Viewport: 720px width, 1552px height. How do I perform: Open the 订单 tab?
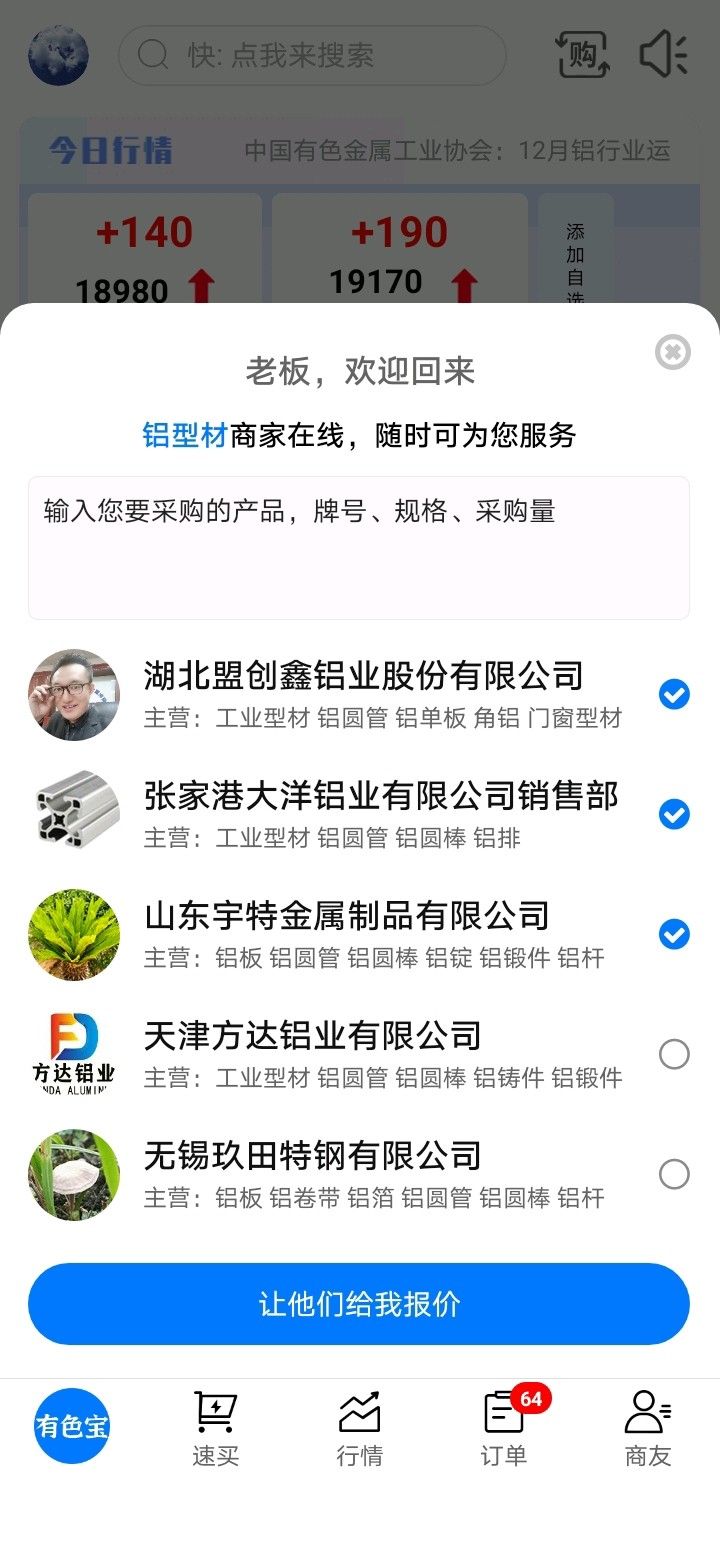coord(504,1430)
